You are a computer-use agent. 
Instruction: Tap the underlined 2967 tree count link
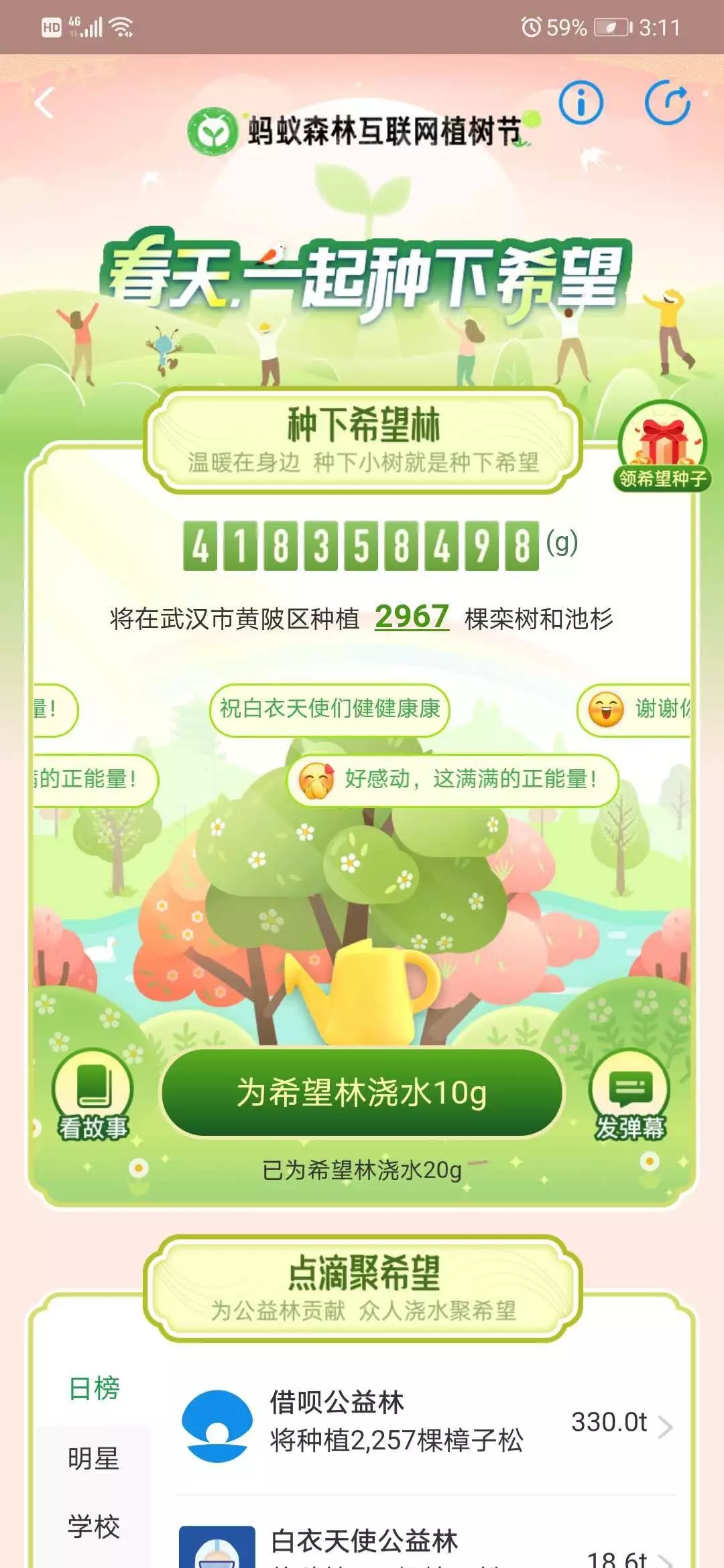(412, 616)
